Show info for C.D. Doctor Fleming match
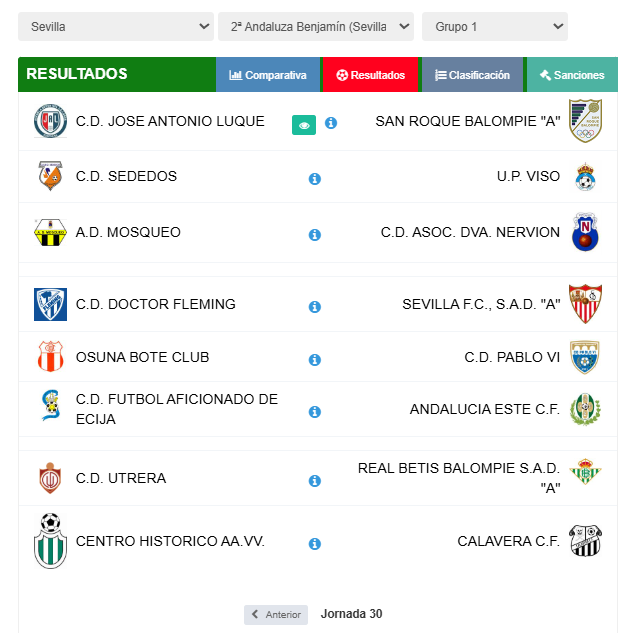 (x=314, y=307)
